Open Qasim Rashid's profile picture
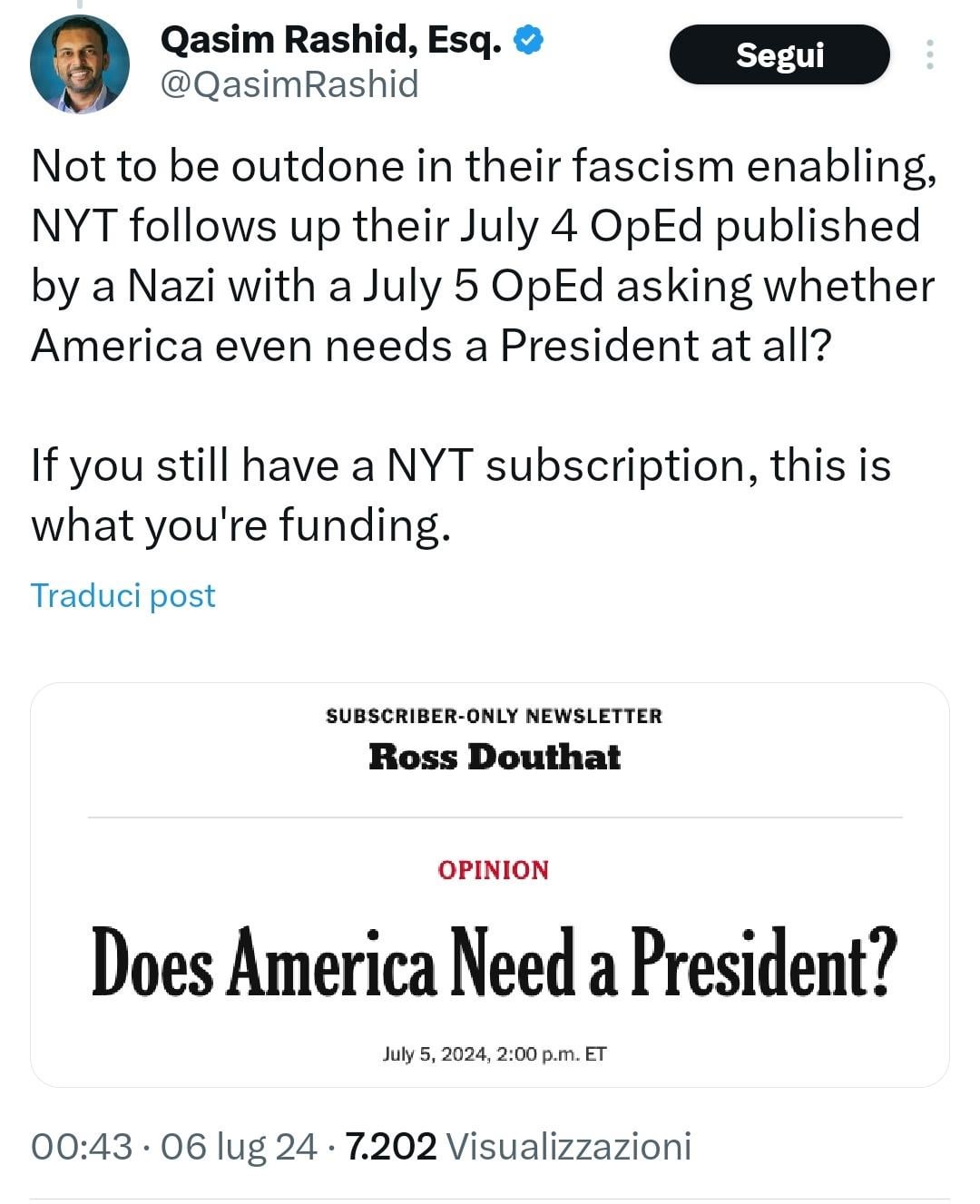The width and height of the screenshot is (980, 1204). (80, 64)
